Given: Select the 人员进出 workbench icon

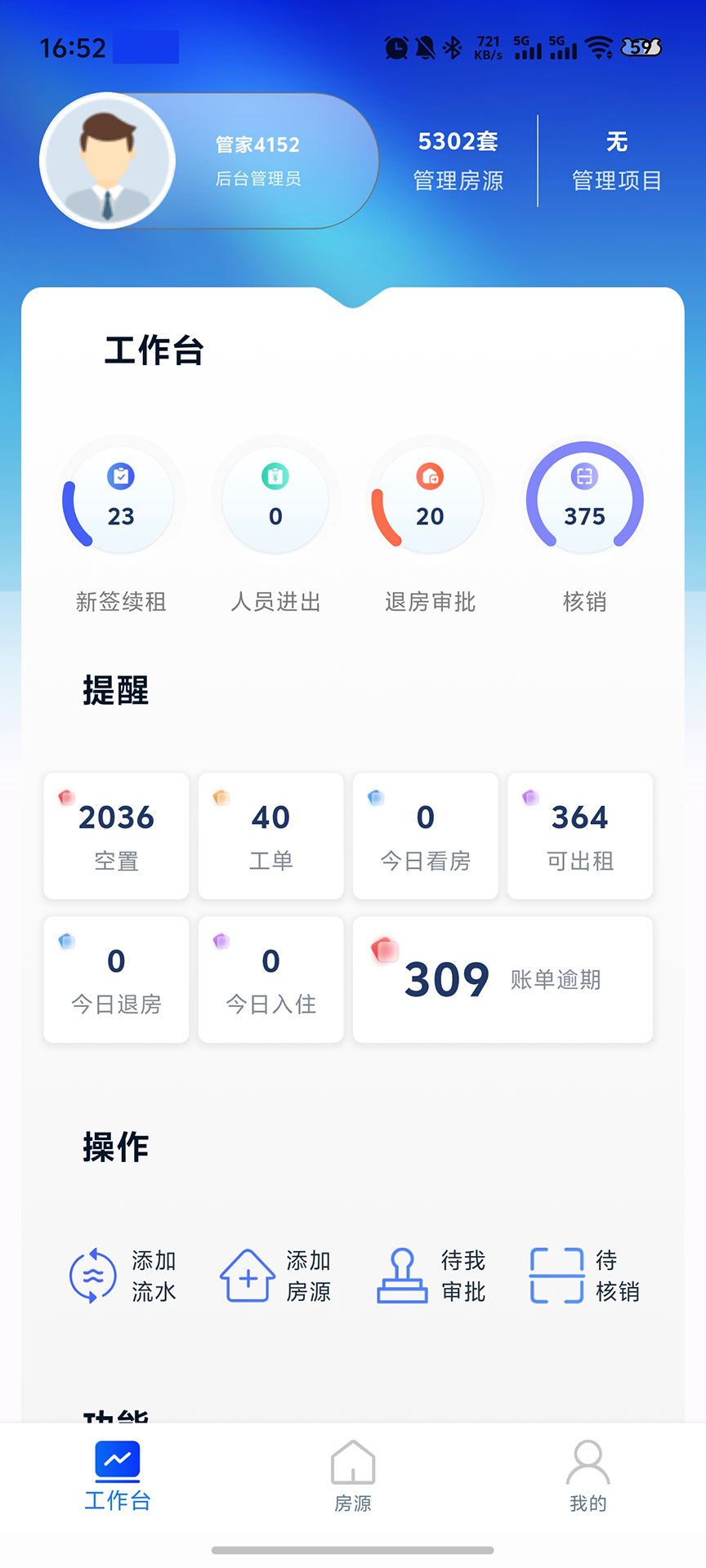Looking at the screenshot, I should pos(275,499).
